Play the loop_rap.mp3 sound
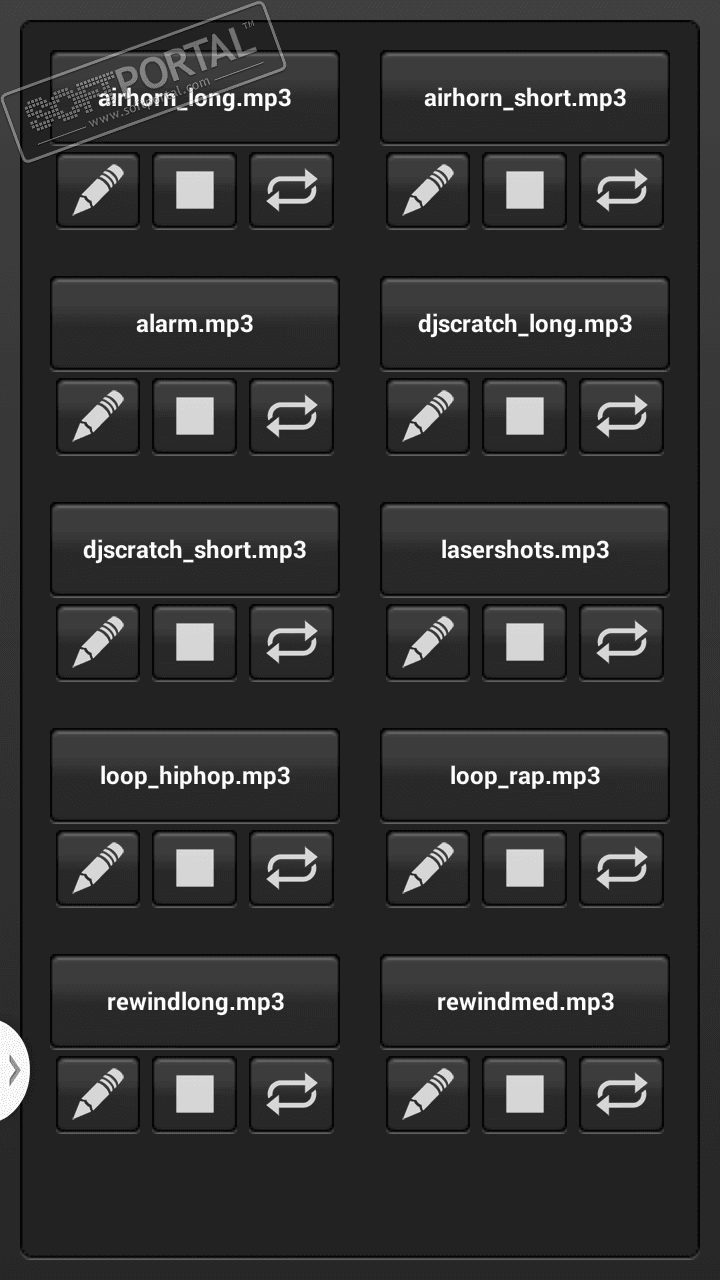This screenshot has width=720, height=1280. click(x=525, y=776)
